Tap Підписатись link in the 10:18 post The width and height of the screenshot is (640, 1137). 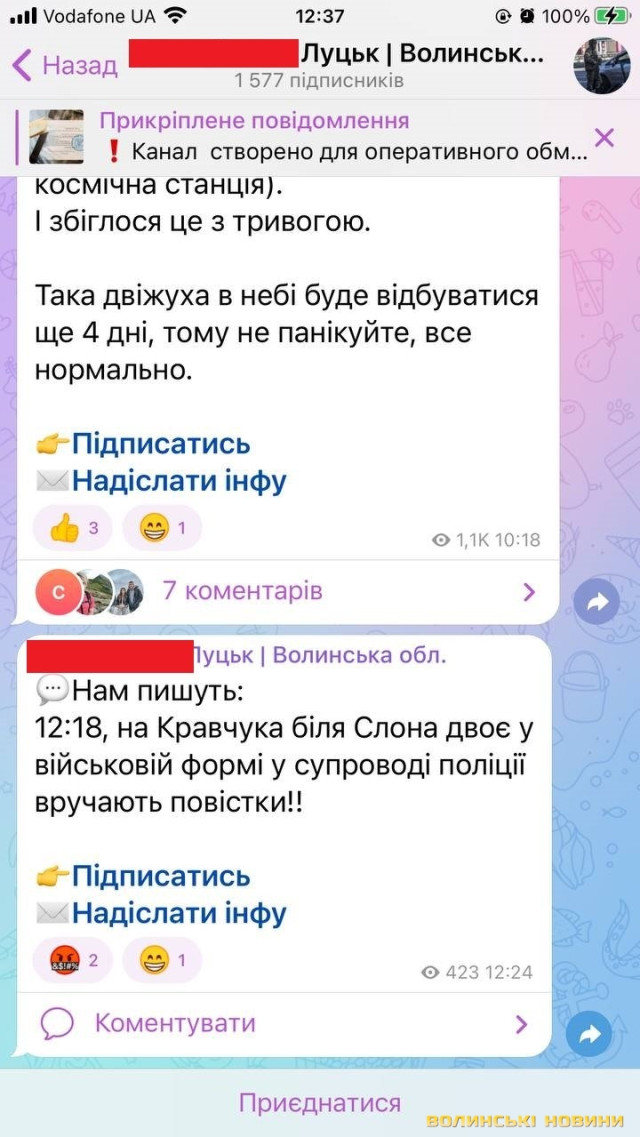pyautogui.click(x=160, y=443)
